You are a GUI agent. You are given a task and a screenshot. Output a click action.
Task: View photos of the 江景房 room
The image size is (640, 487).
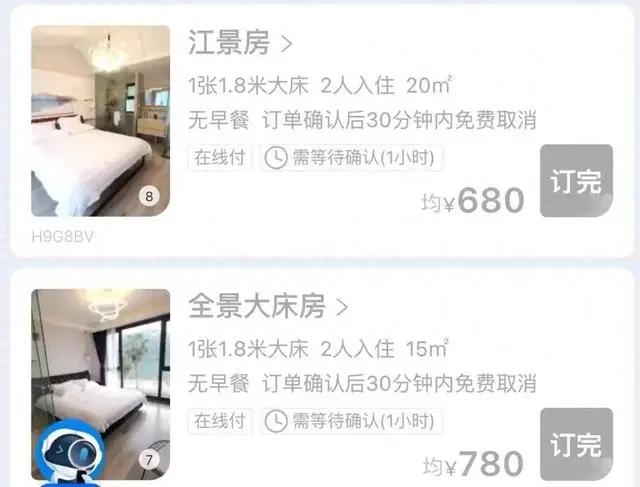(x=100, y=120)
